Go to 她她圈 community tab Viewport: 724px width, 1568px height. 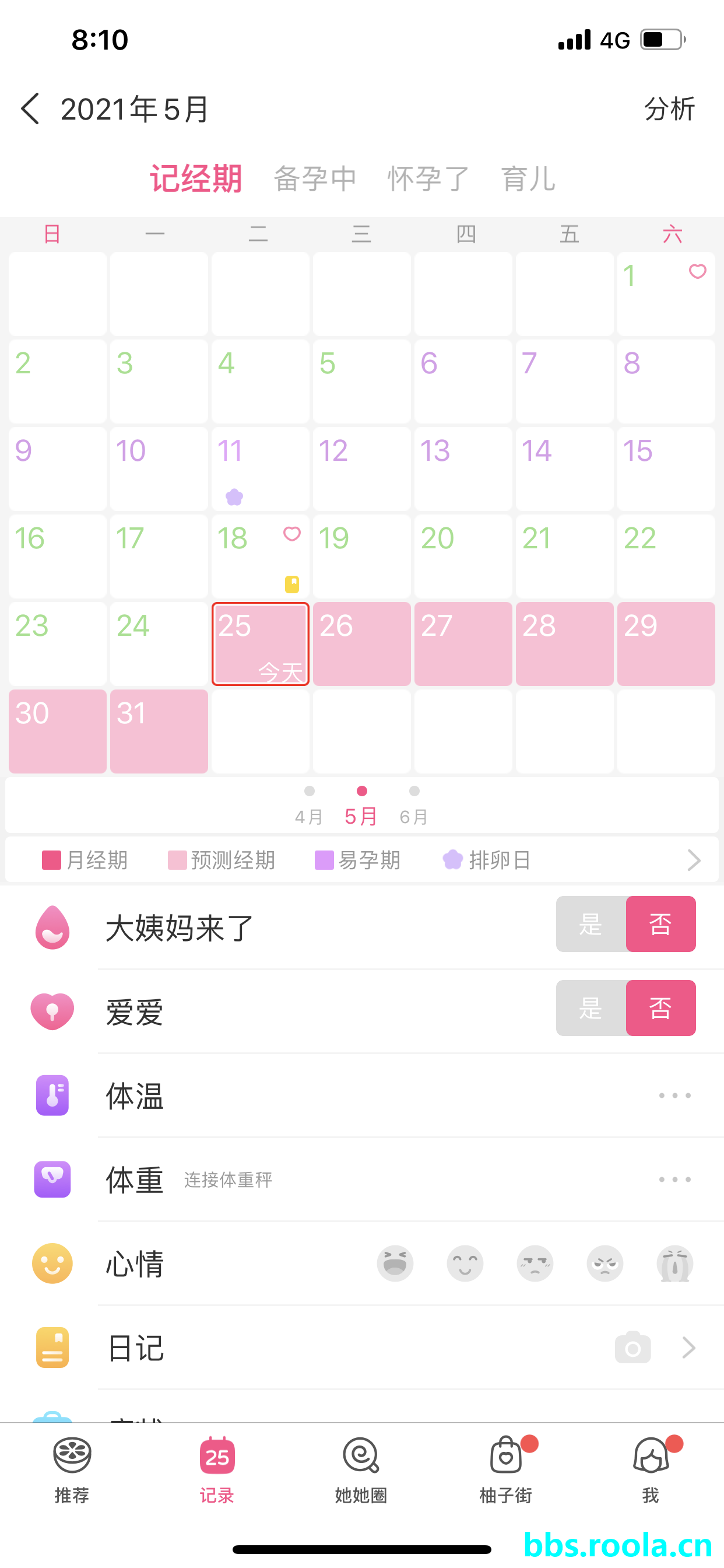point(361,1469)
